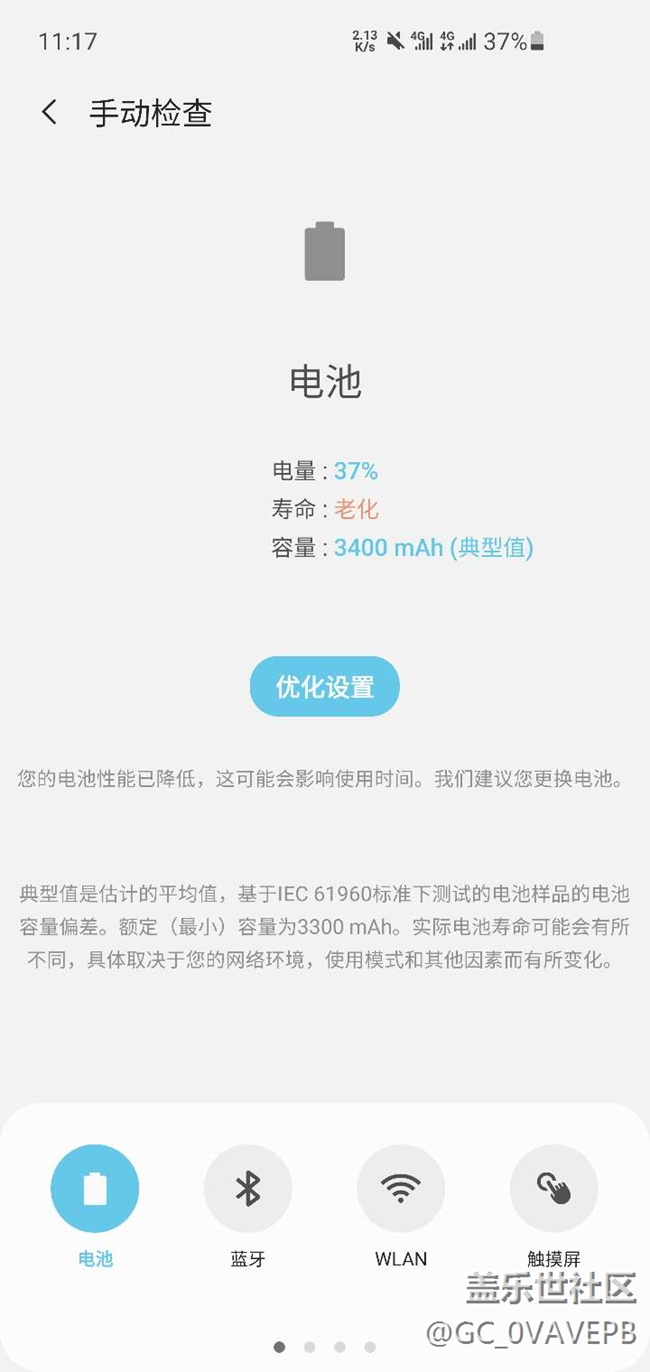Tap the 优化设置 button
The image size is (650, 1372).
(x=325, y=687)
